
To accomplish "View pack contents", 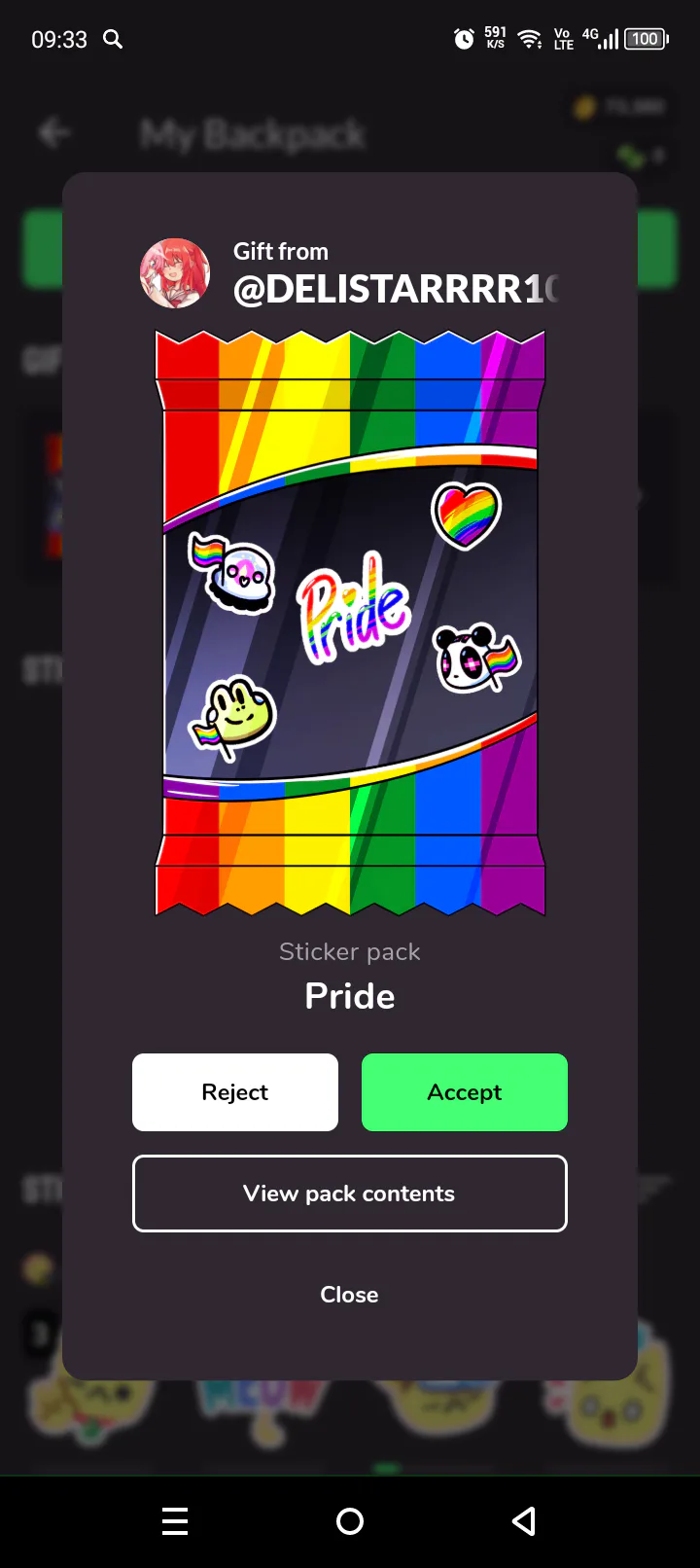I will coord(350,1194).
